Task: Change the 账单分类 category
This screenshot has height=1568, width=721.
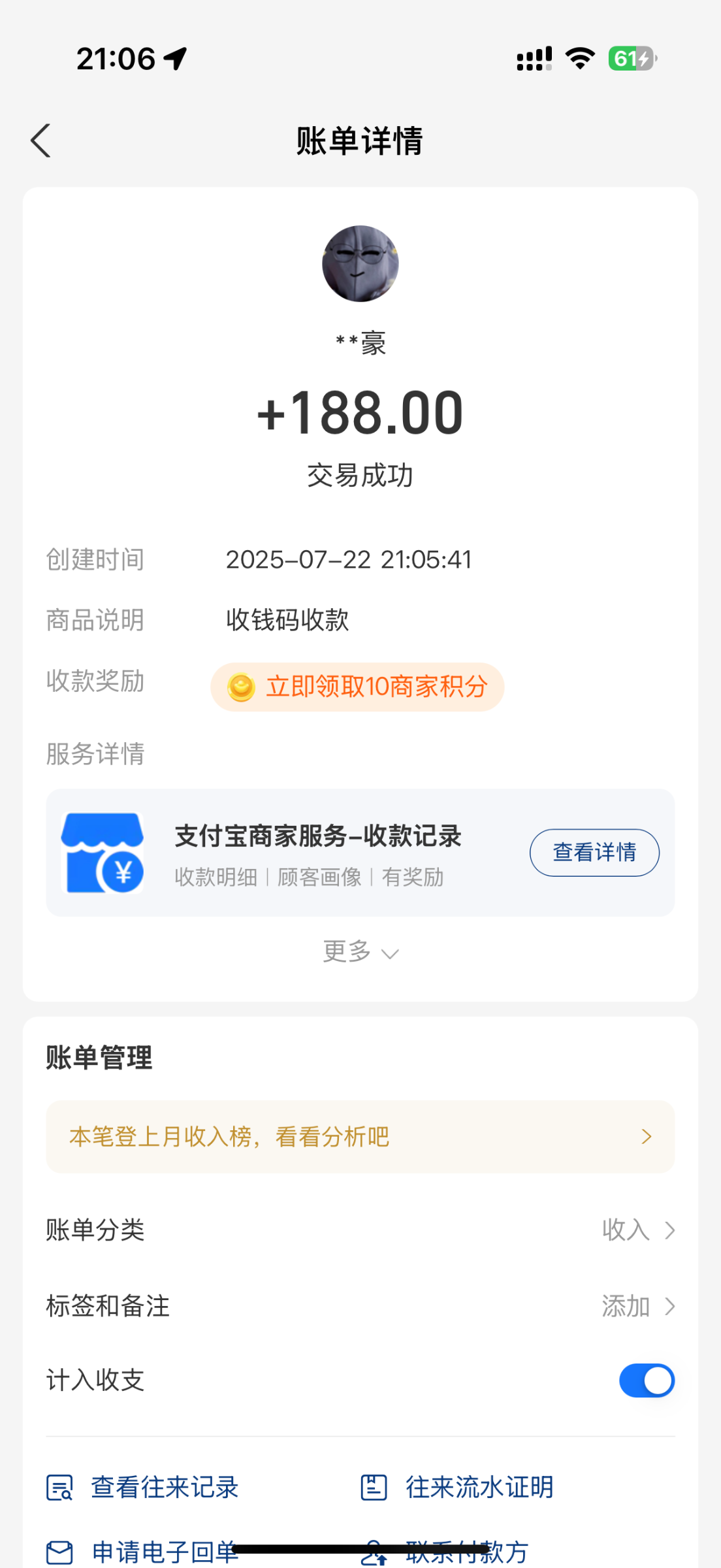Action: pyautogui.click(x=637, y=1230)
